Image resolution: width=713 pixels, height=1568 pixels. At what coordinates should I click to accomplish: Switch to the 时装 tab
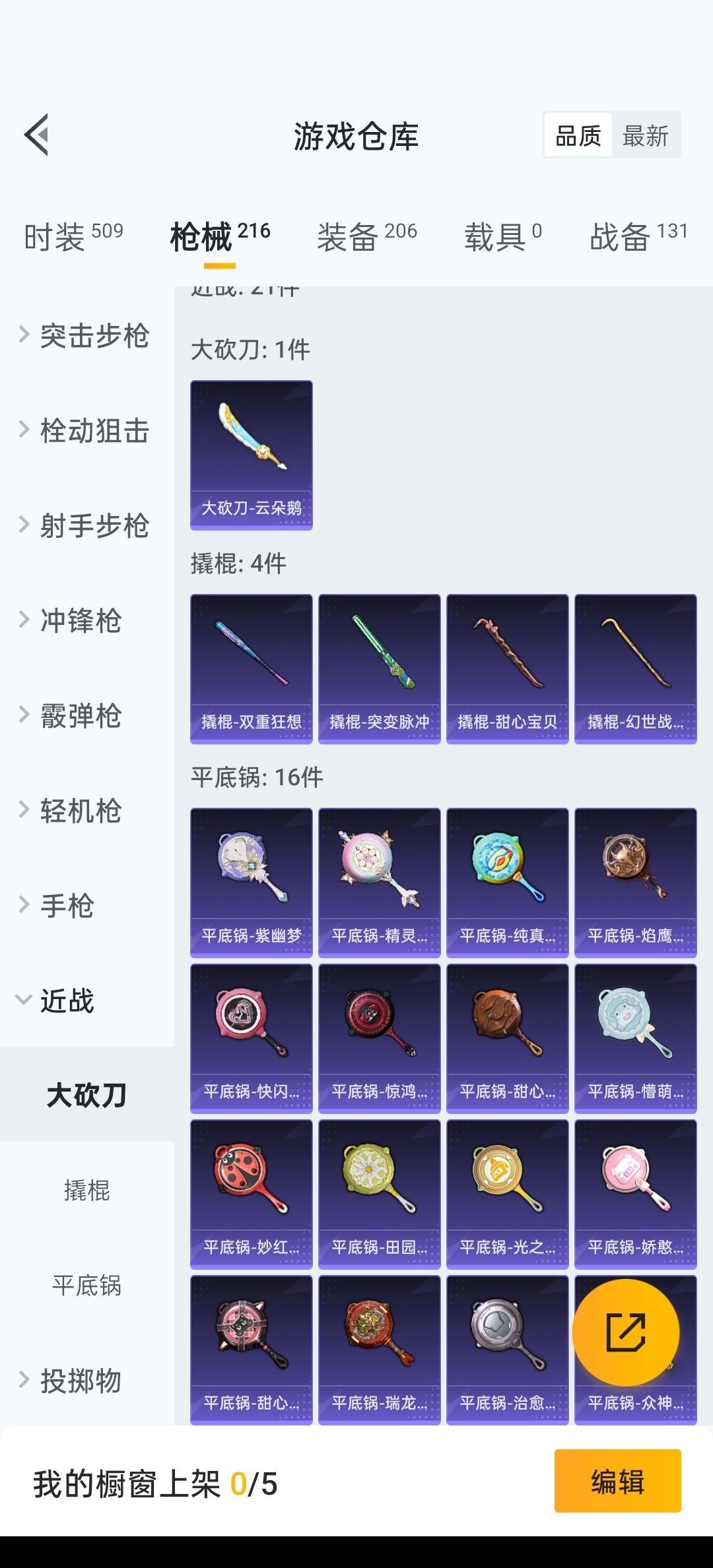(73, 236)
